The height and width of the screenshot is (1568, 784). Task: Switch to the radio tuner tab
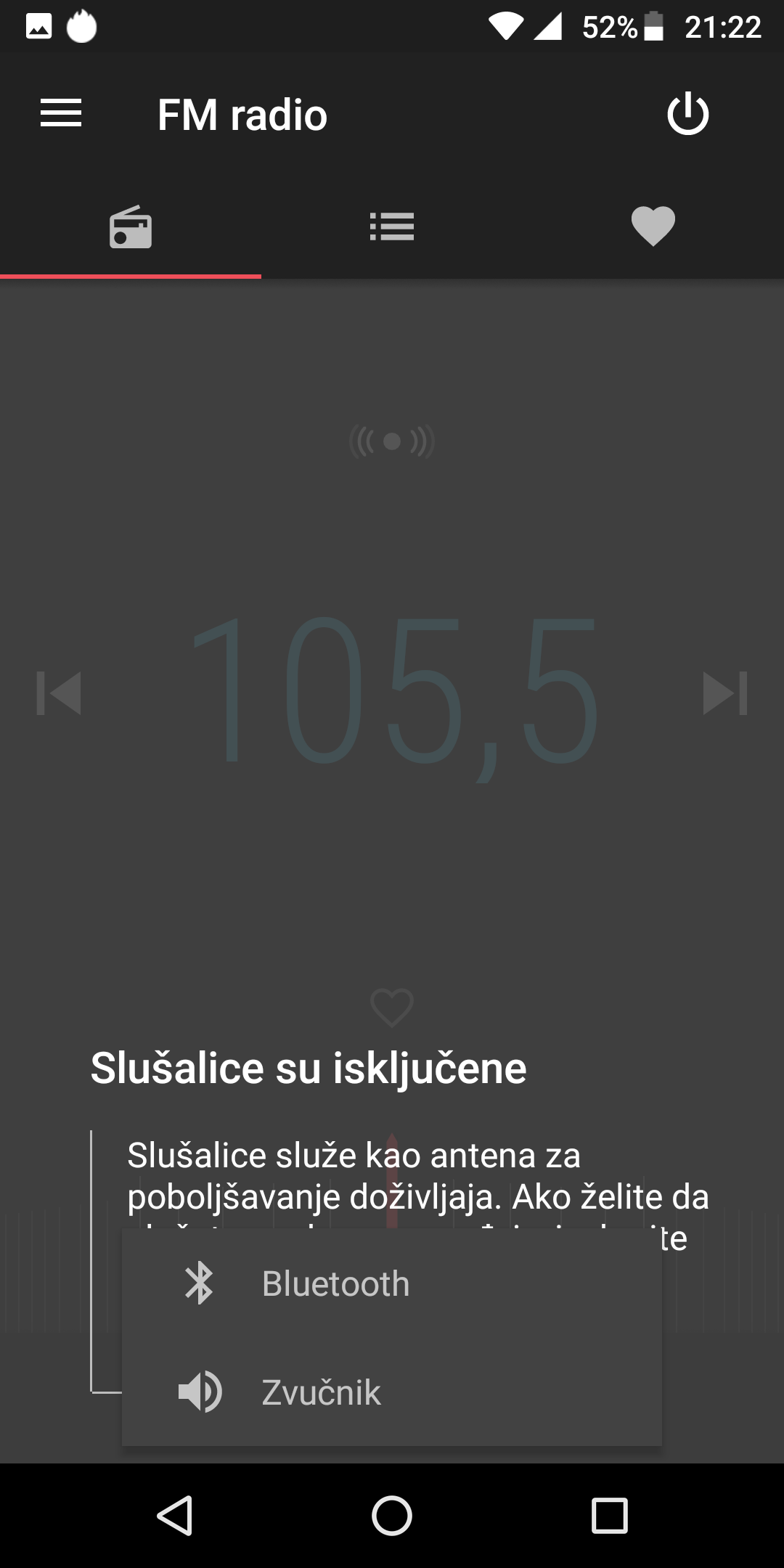(131, 227)
